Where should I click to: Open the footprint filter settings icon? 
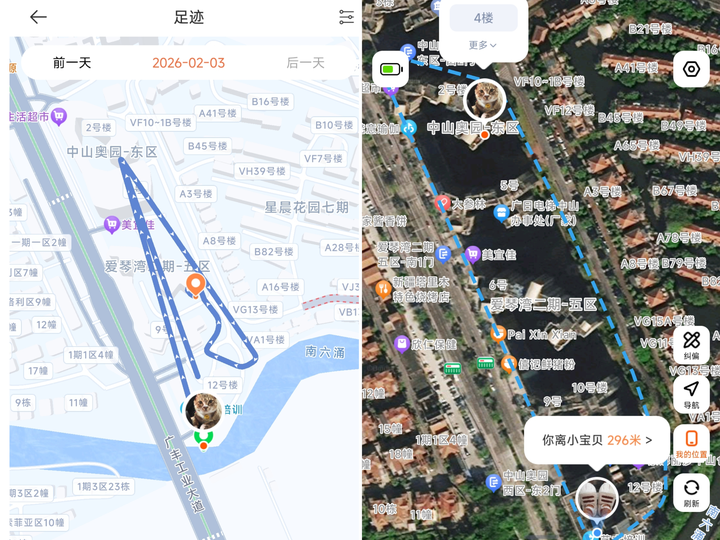[x=346, y=17]
